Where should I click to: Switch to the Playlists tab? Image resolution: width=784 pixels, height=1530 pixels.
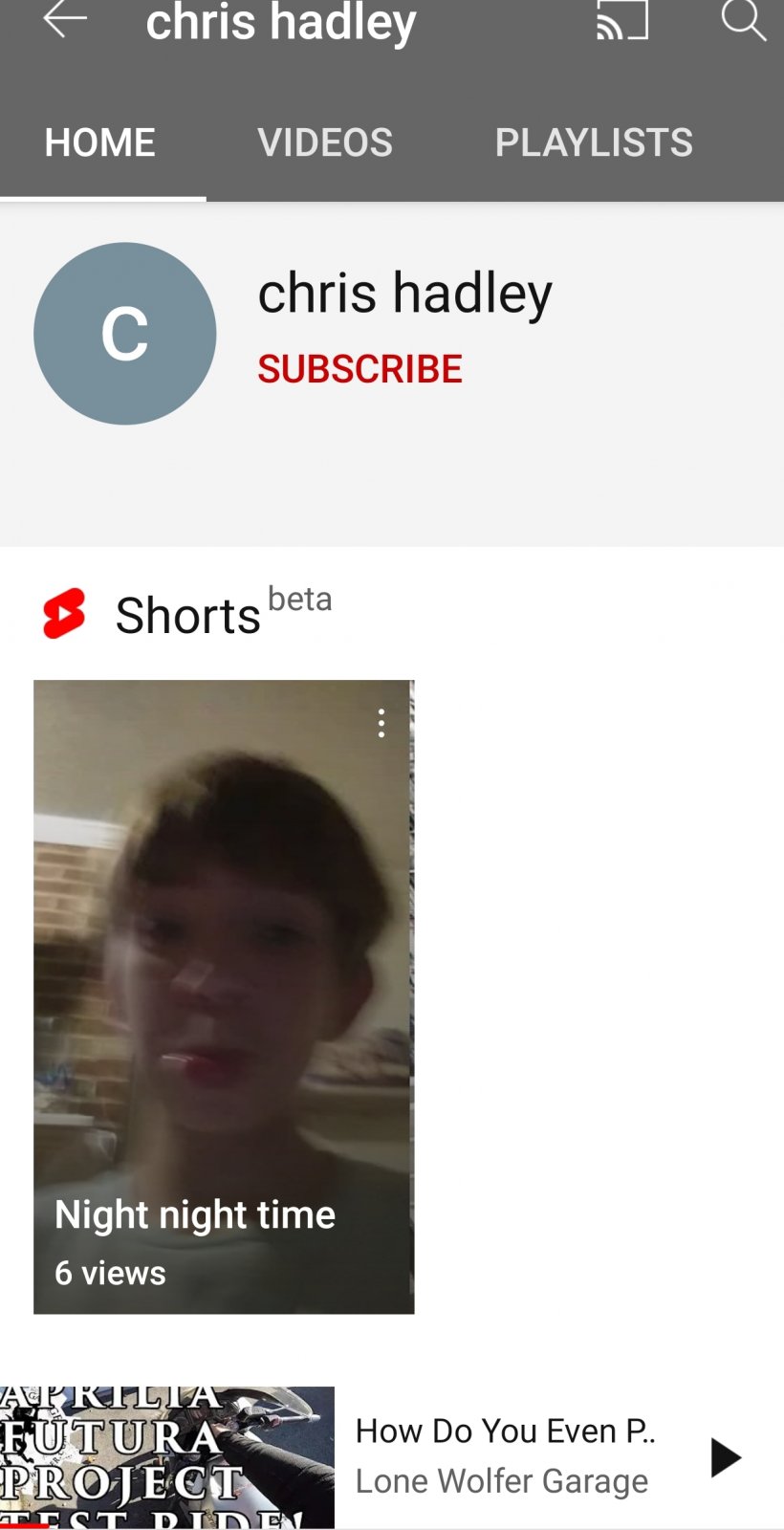[594, 143]
